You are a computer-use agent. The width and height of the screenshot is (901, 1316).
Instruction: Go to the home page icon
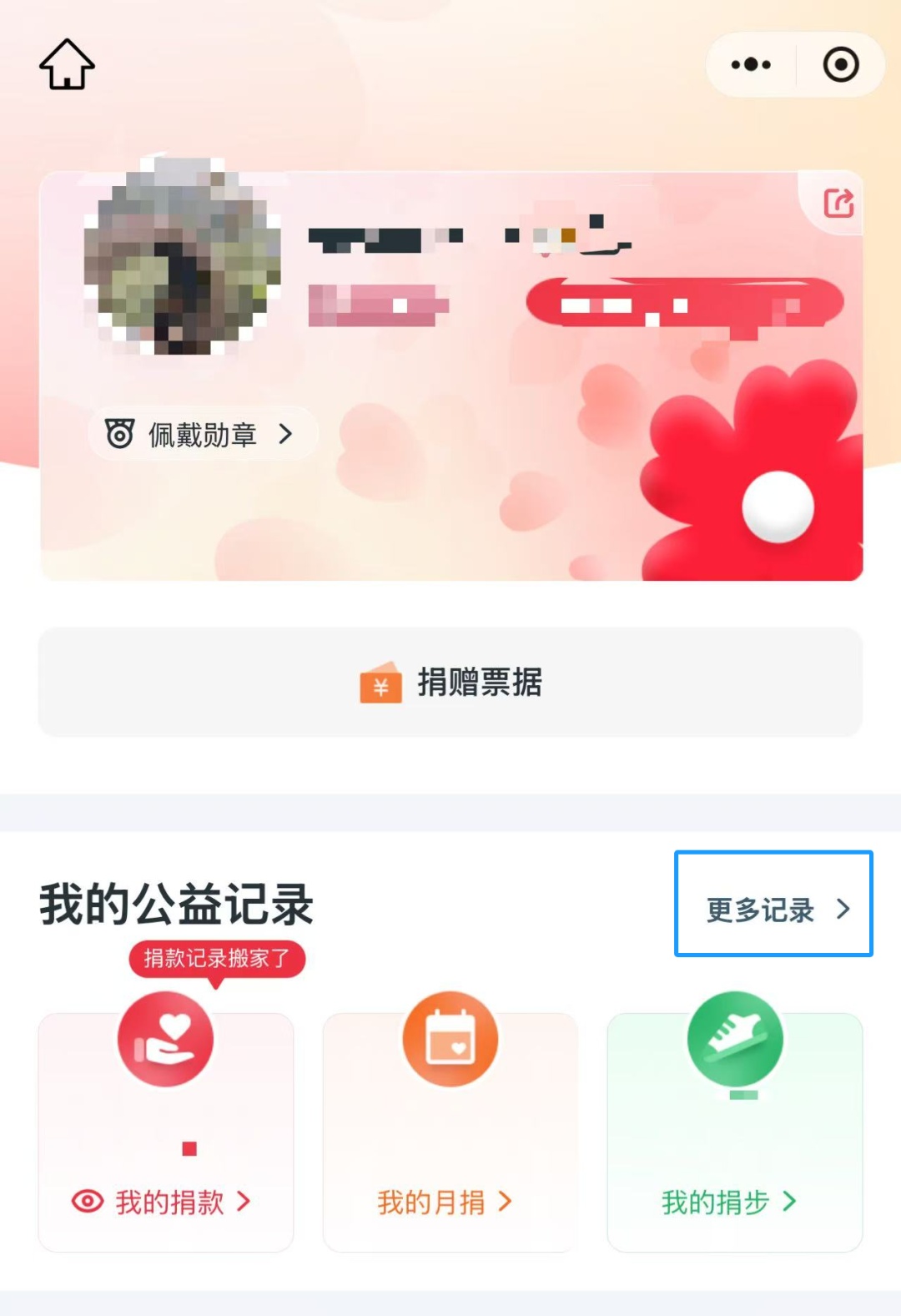(x=67, y=64)
